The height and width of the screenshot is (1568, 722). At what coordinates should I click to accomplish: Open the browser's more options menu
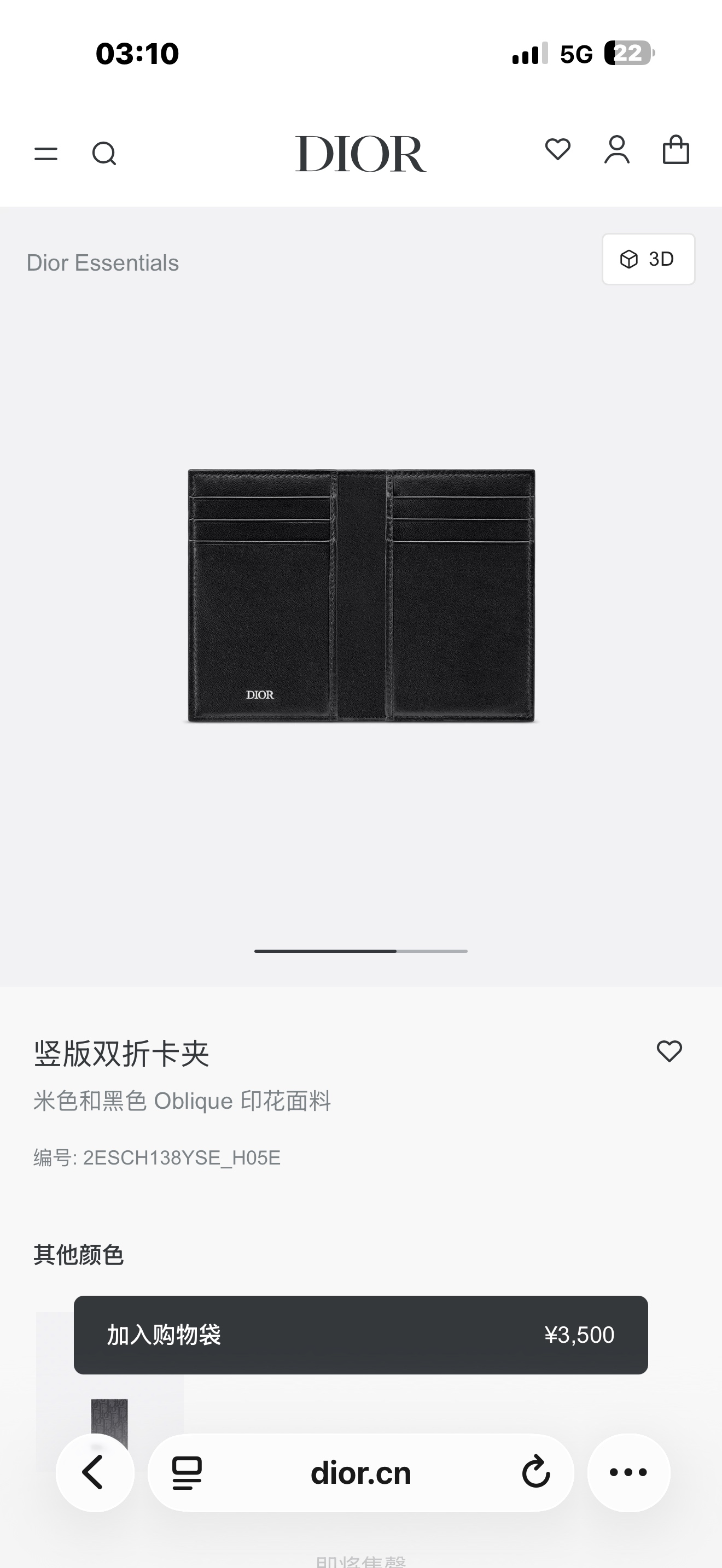click(628, 1472)
